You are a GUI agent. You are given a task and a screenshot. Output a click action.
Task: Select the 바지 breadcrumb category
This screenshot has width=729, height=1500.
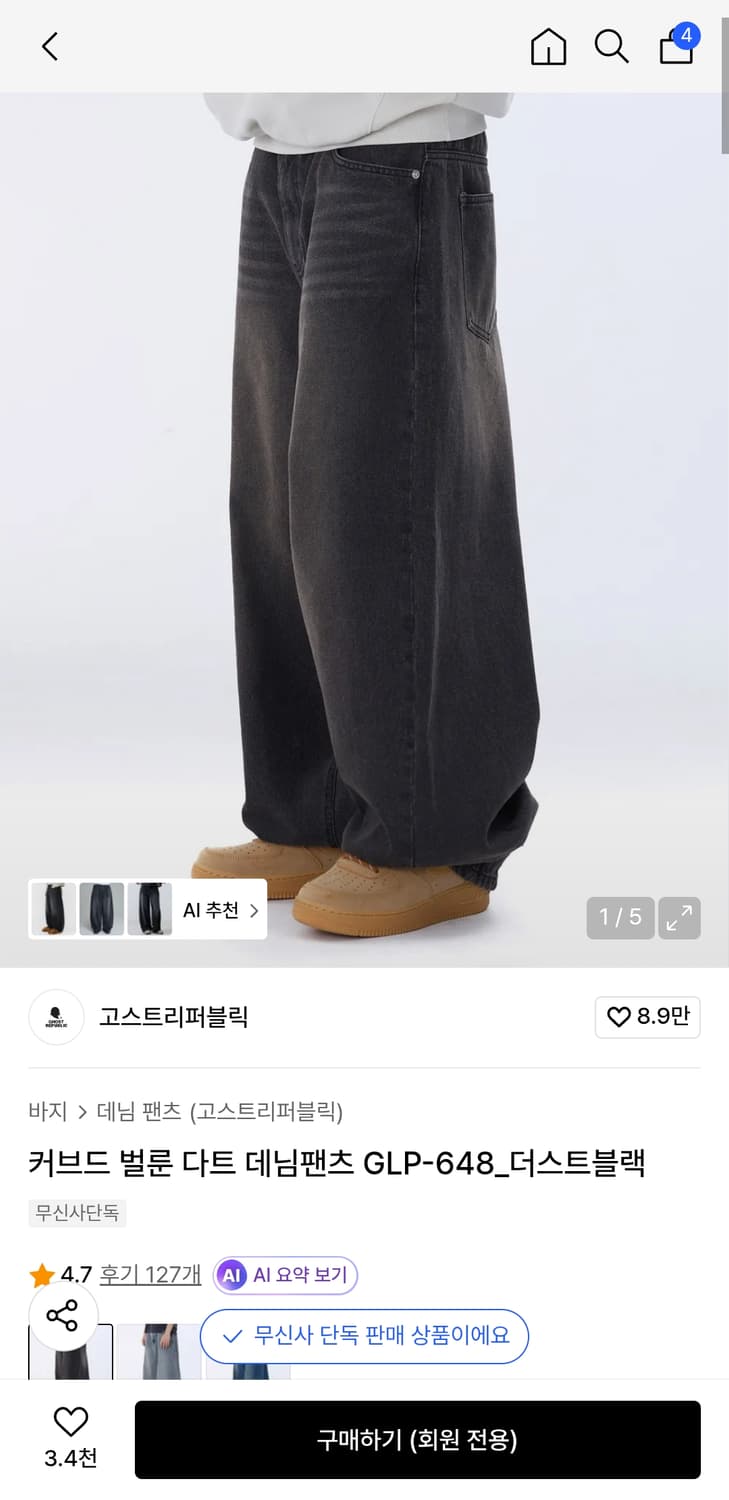pyautogui.click(x=45, y=1110)
